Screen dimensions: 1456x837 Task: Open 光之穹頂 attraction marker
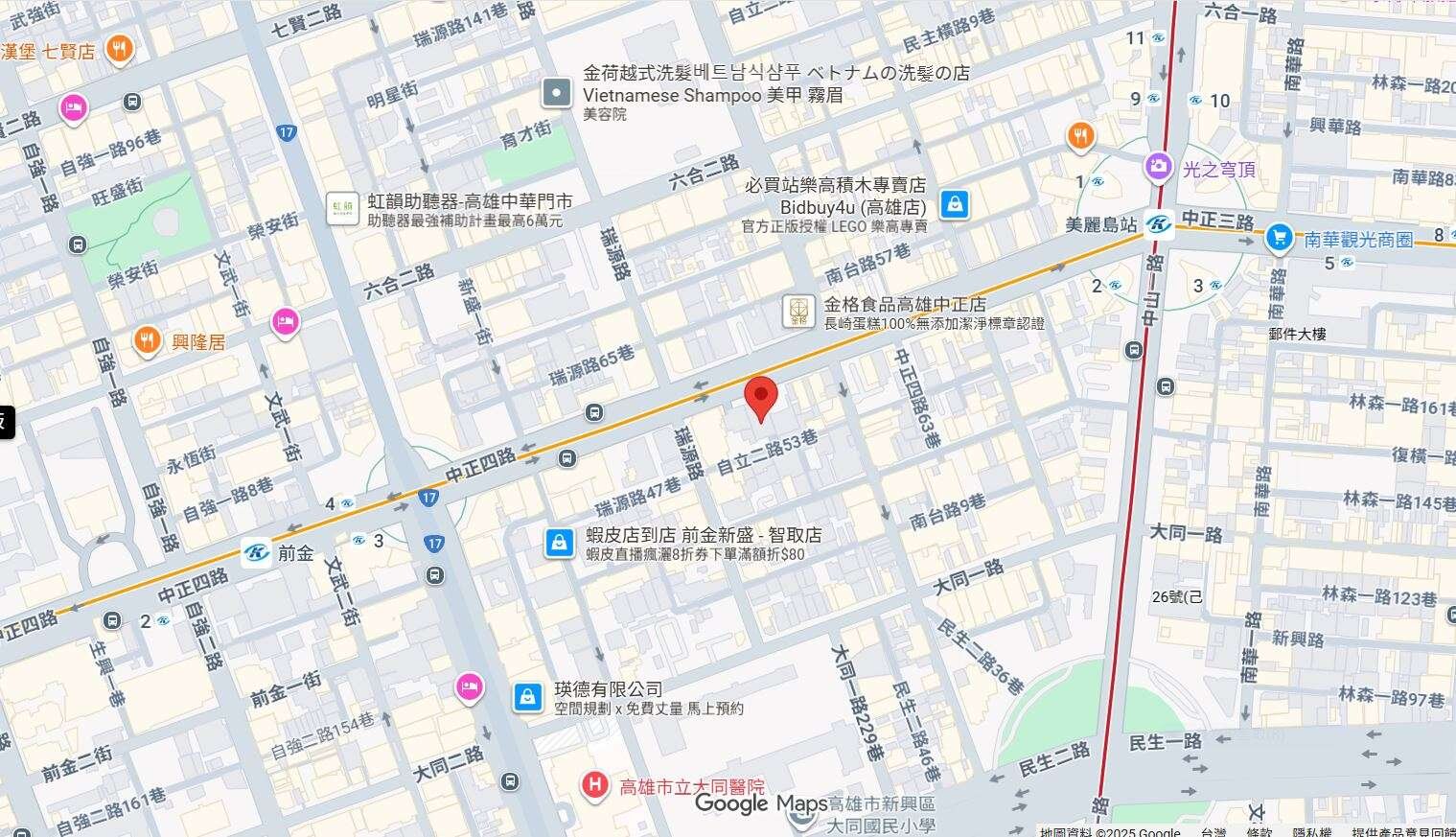click(x=1158, y=167)
